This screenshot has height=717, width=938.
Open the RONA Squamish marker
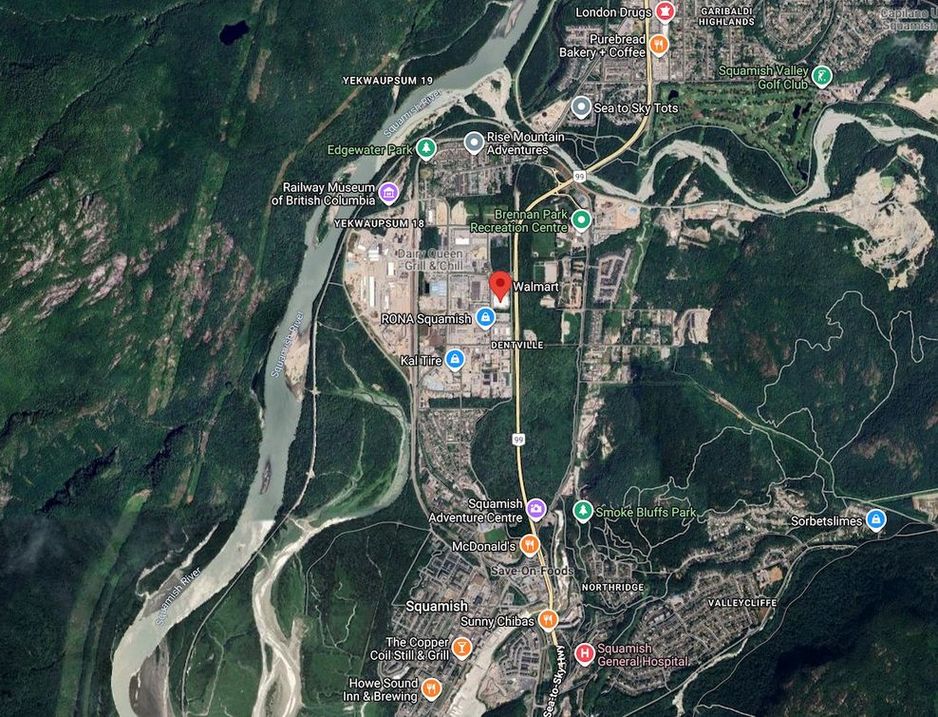(485, 318)
